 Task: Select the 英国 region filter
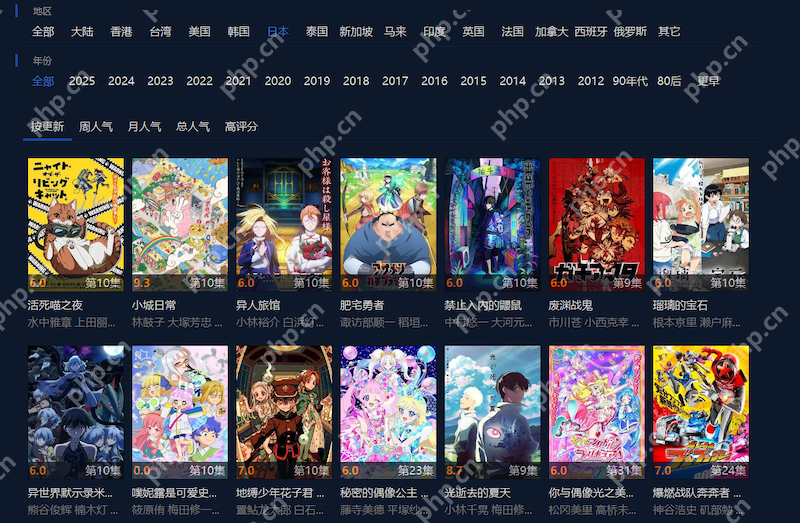pyautogui.click(x=473, y=31)
